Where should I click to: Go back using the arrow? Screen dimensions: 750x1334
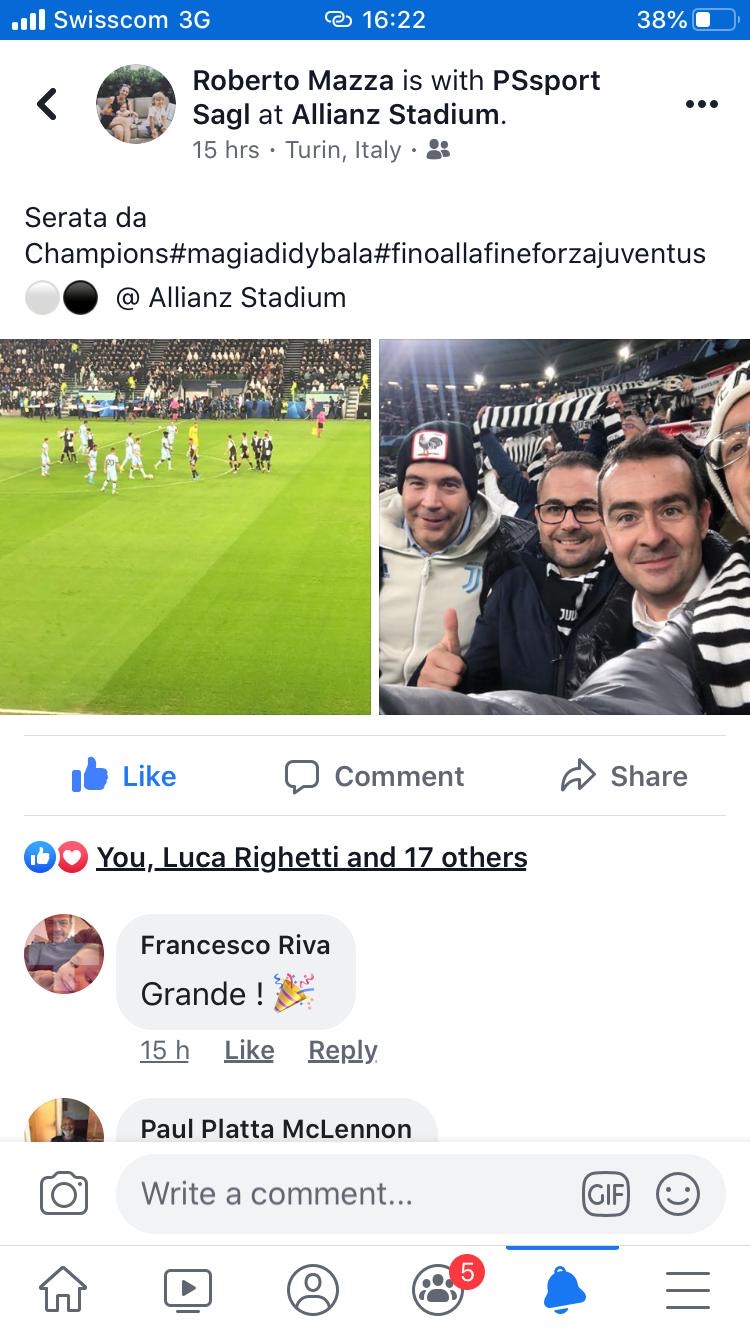pyautogui.click(x=47, y=104)
